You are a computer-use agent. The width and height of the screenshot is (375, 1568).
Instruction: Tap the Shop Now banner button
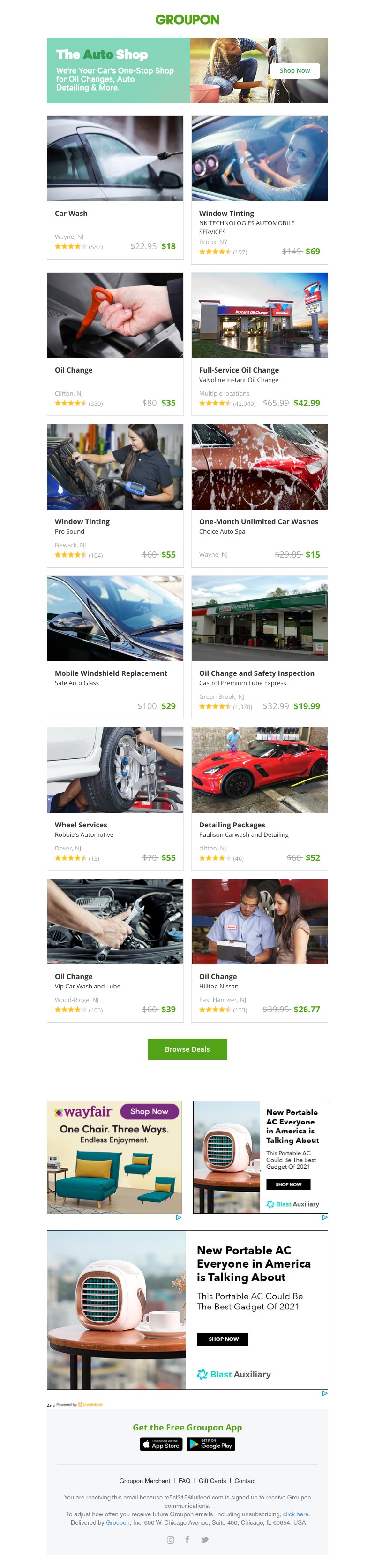click(294, 70)
